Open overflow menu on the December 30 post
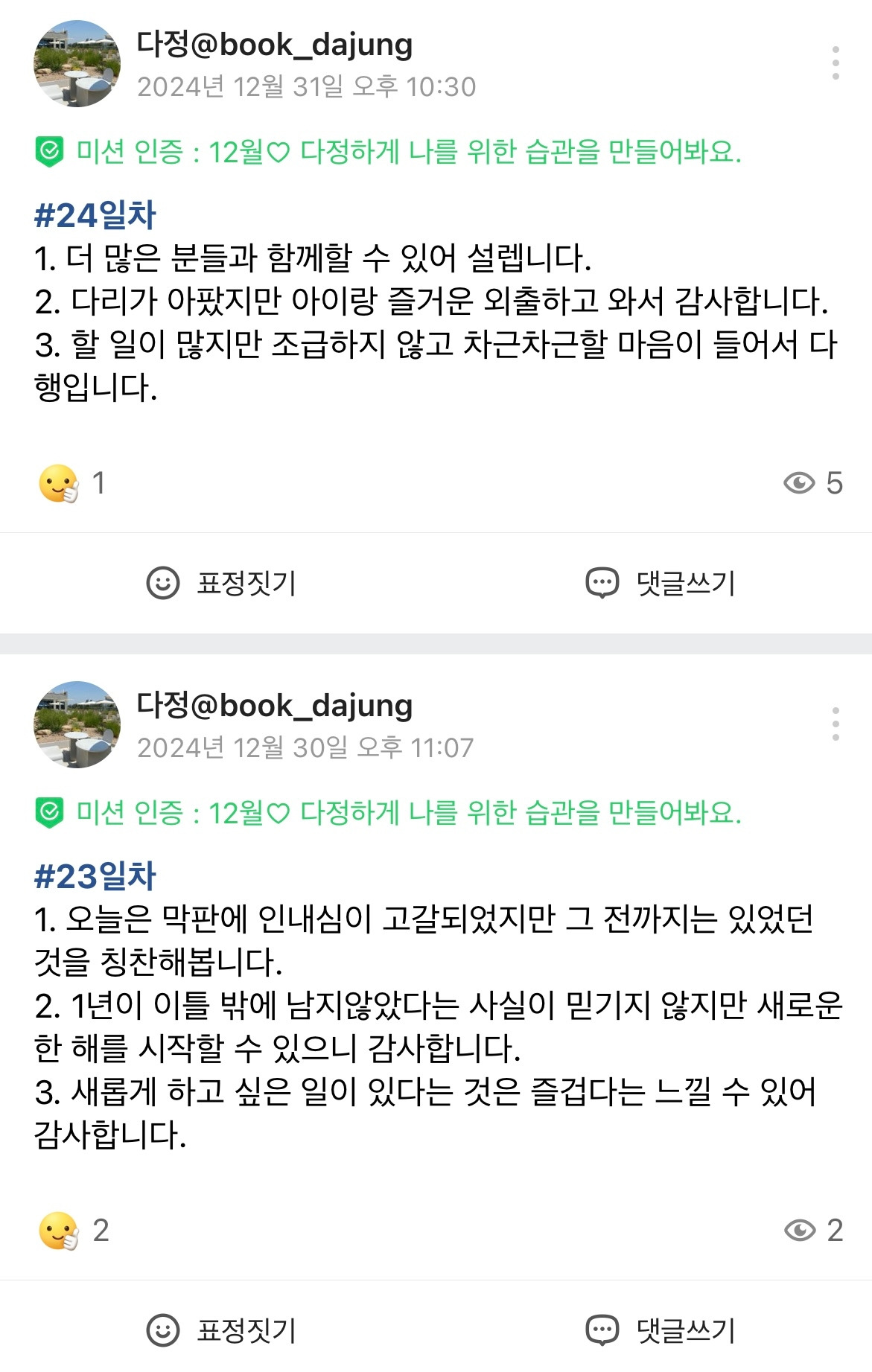This screenshot has height=1372, width=872. pos(836,724)
